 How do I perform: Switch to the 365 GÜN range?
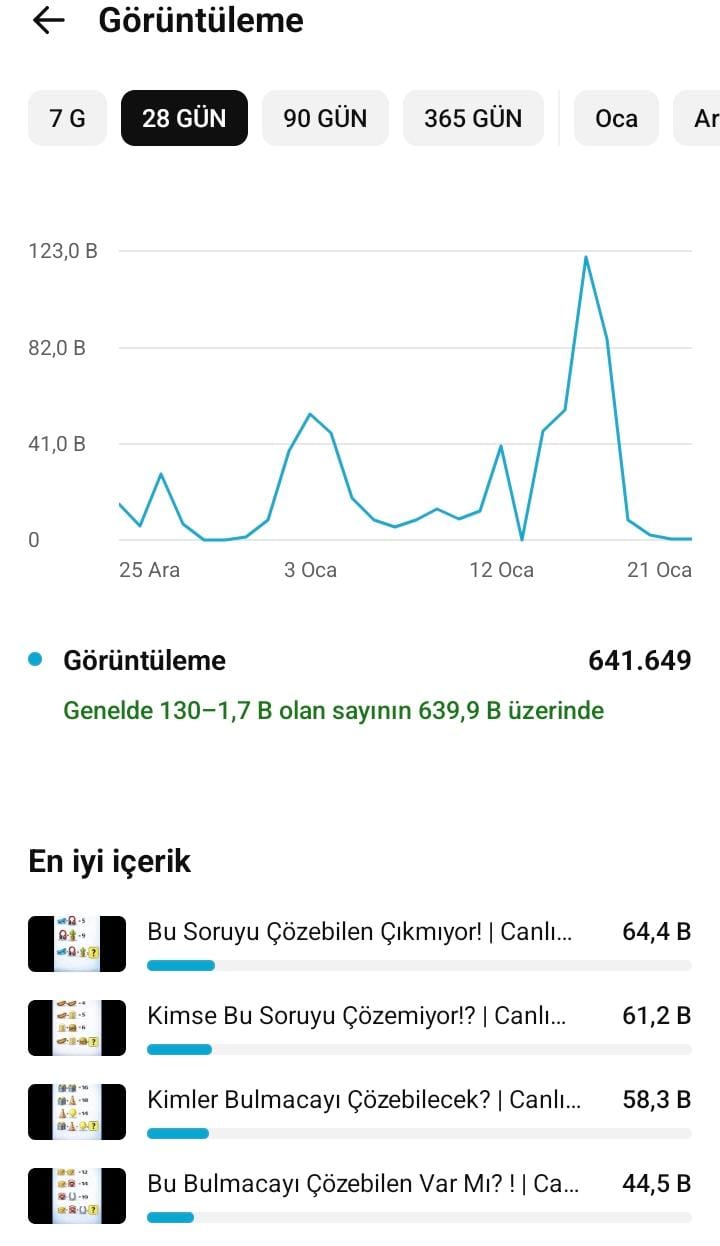coord(473,118)
